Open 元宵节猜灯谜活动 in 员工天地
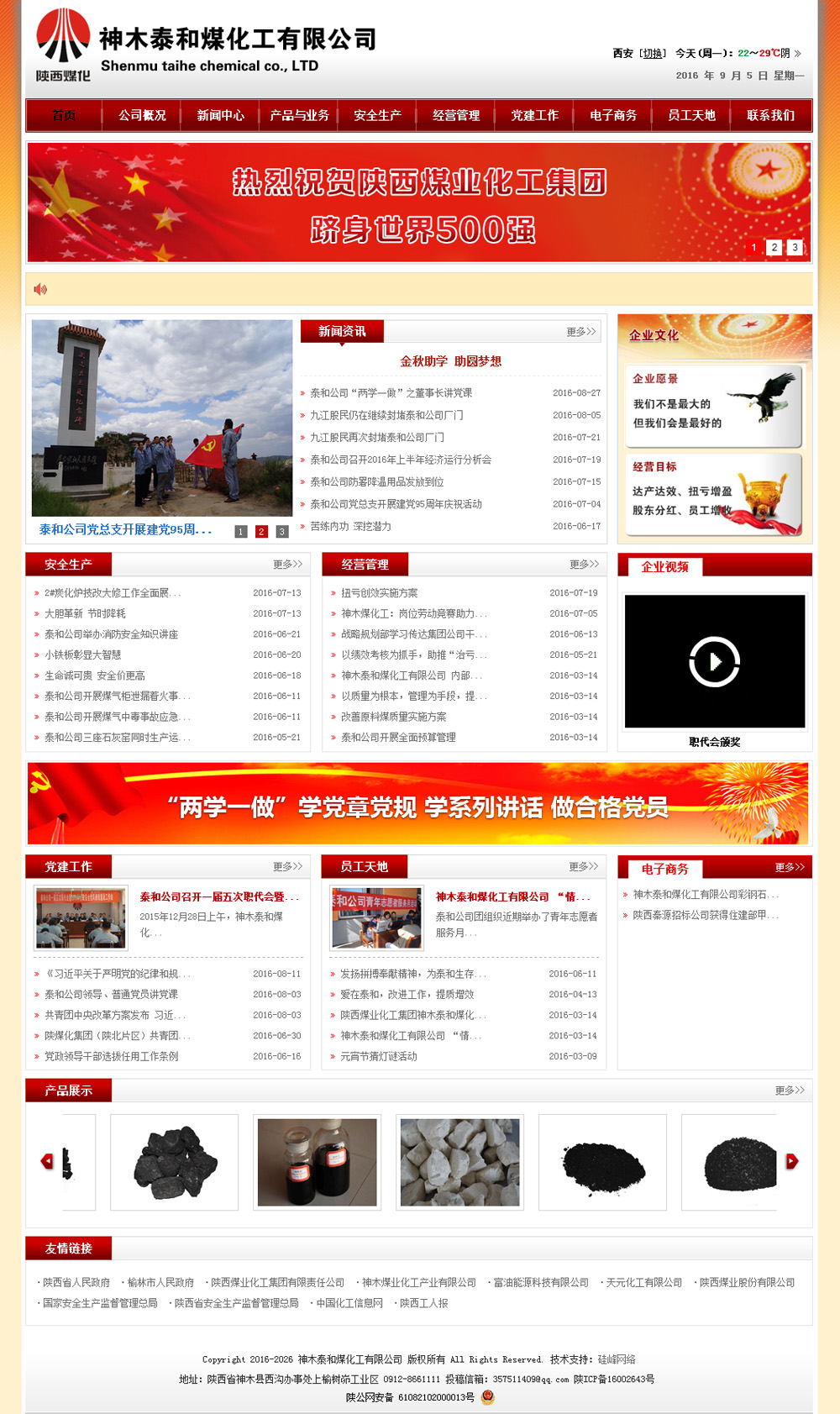Screen dimensions: 840x1414 tap(378, 1056)
